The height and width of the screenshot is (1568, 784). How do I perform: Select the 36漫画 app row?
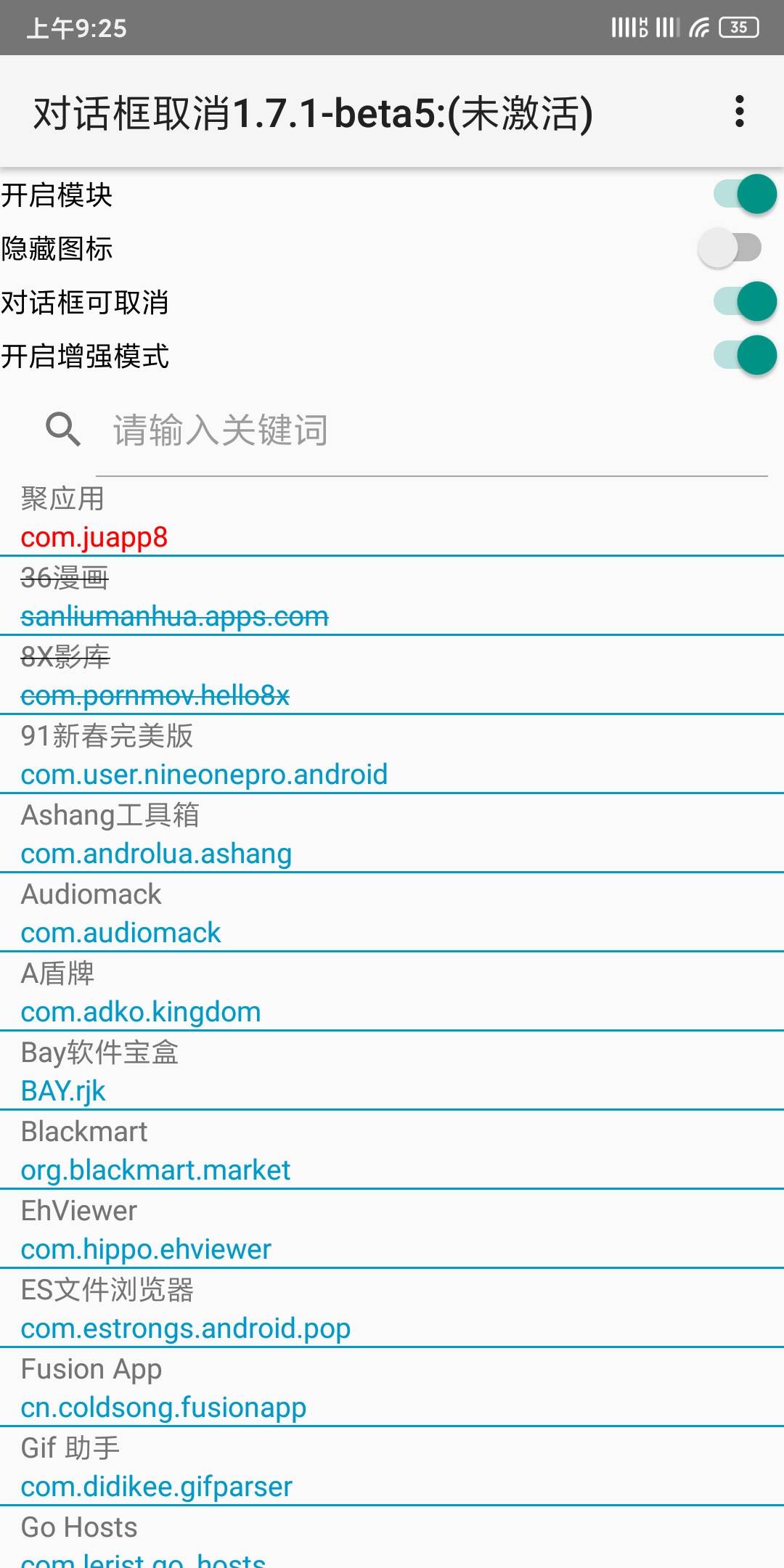392,597
